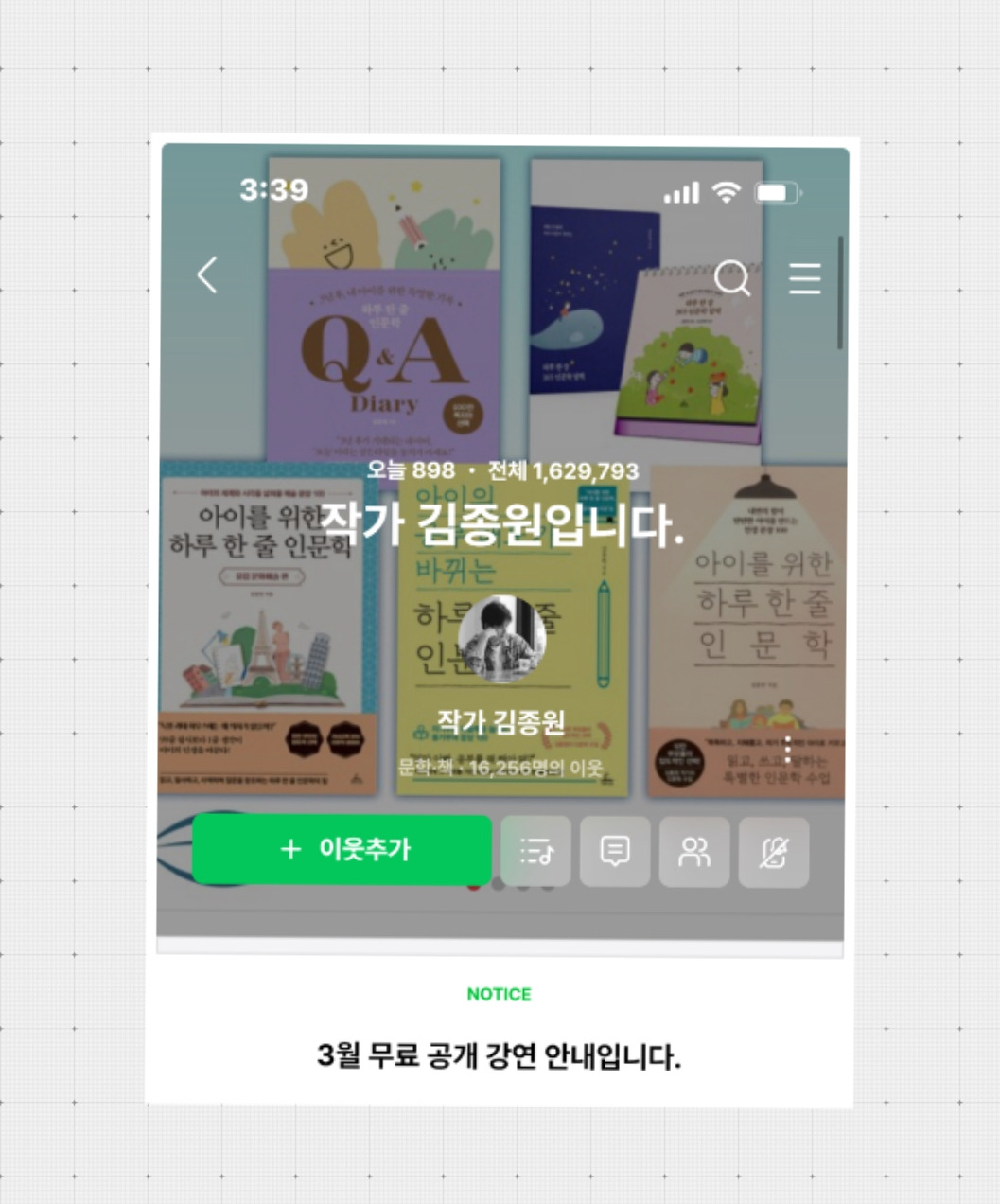1000x1204 pixels.
Task: Open the guestbook chat-bubble icon
Action: (x=615, y=852)
